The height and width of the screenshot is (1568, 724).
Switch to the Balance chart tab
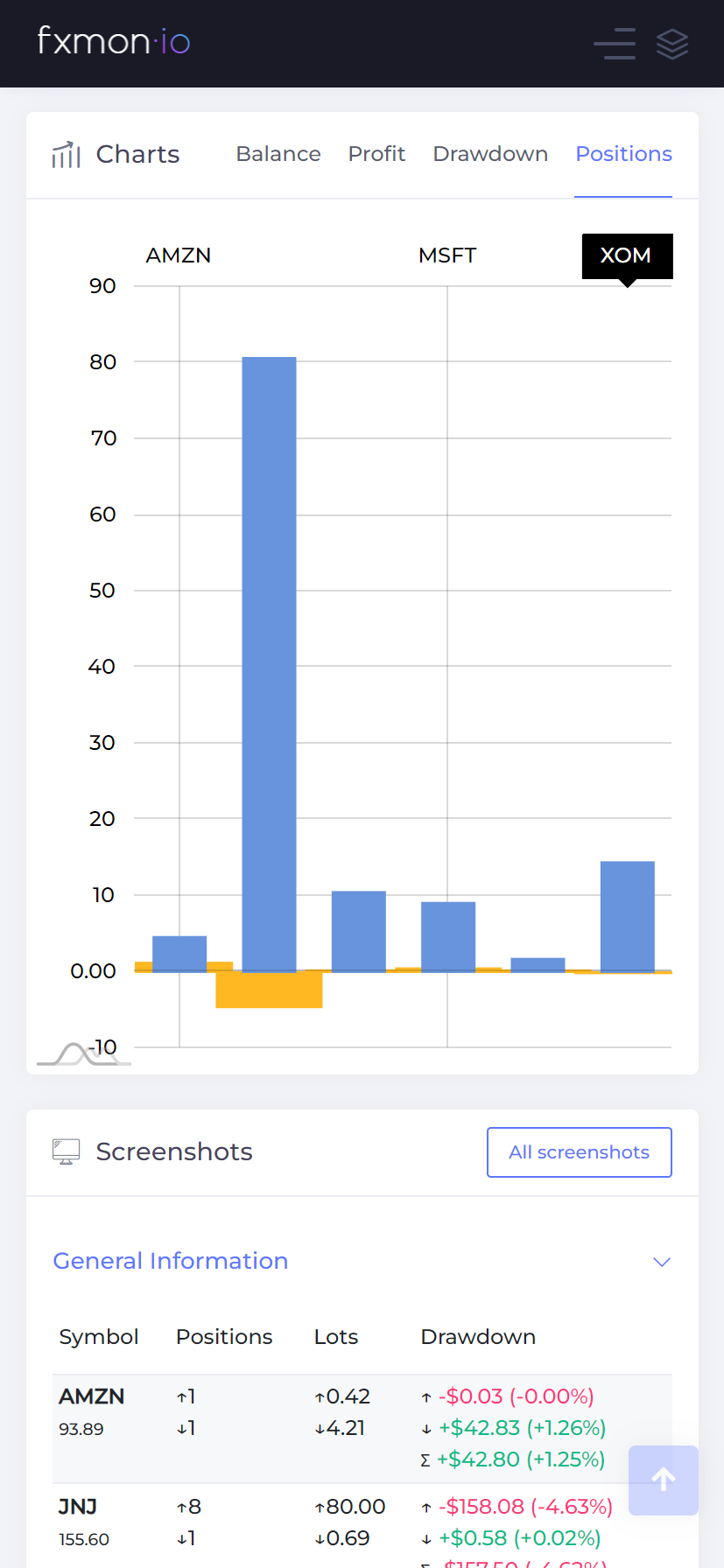[278, 154]
